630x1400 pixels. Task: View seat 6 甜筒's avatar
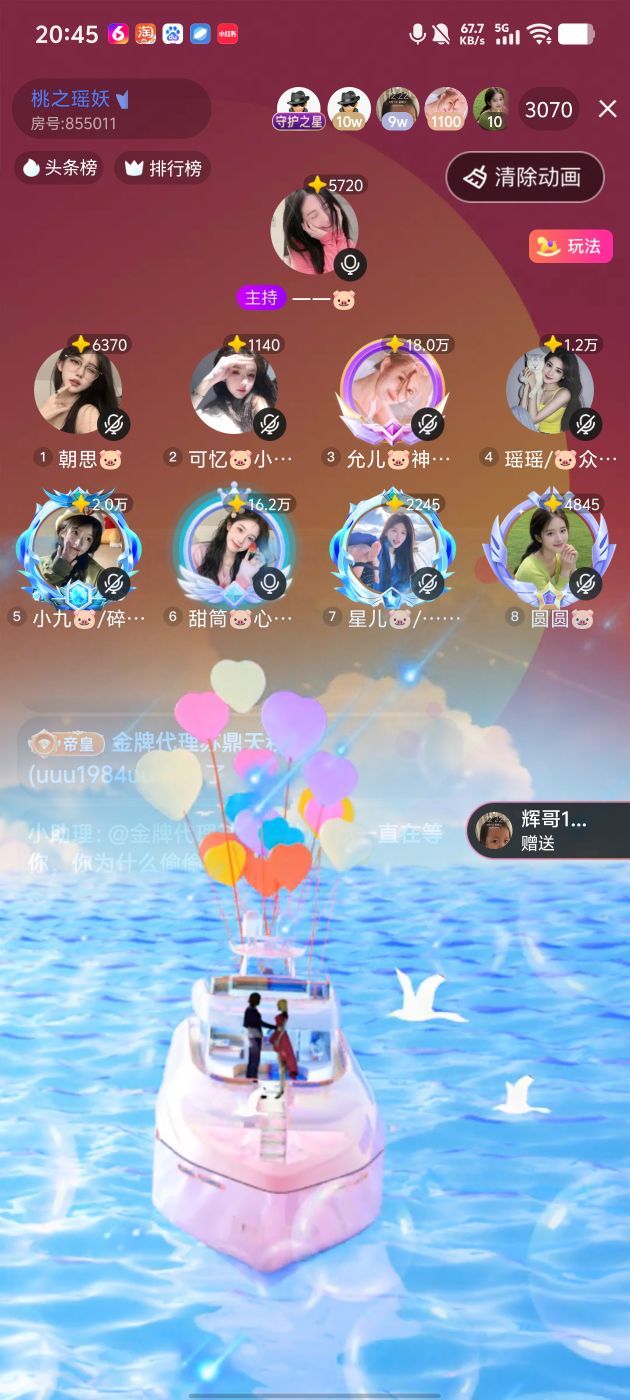coord(235,551)
